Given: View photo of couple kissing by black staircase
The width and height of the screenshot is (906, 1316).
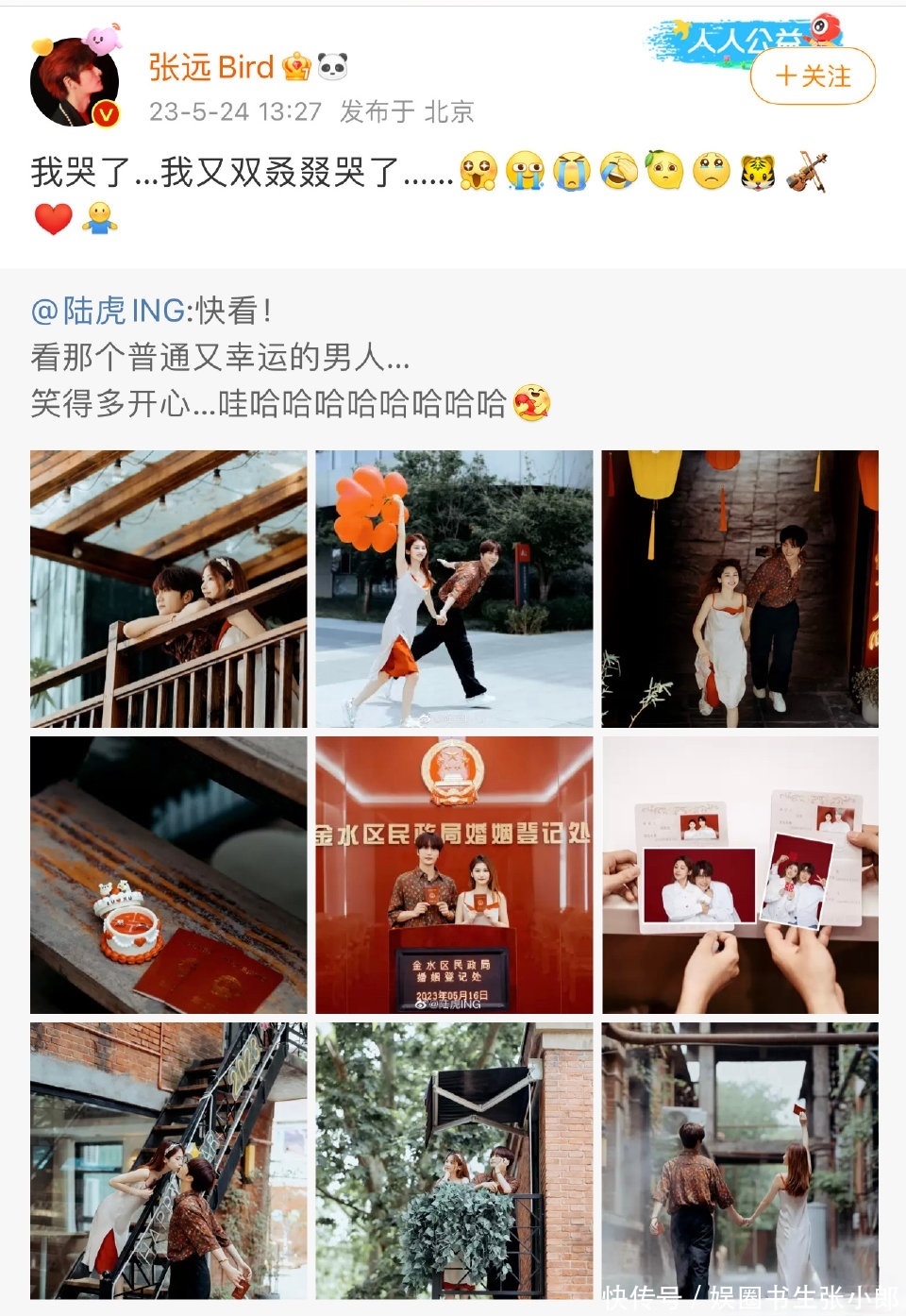Looking at the screenshot, I should pyautogui.click(x=168, y=1160).
